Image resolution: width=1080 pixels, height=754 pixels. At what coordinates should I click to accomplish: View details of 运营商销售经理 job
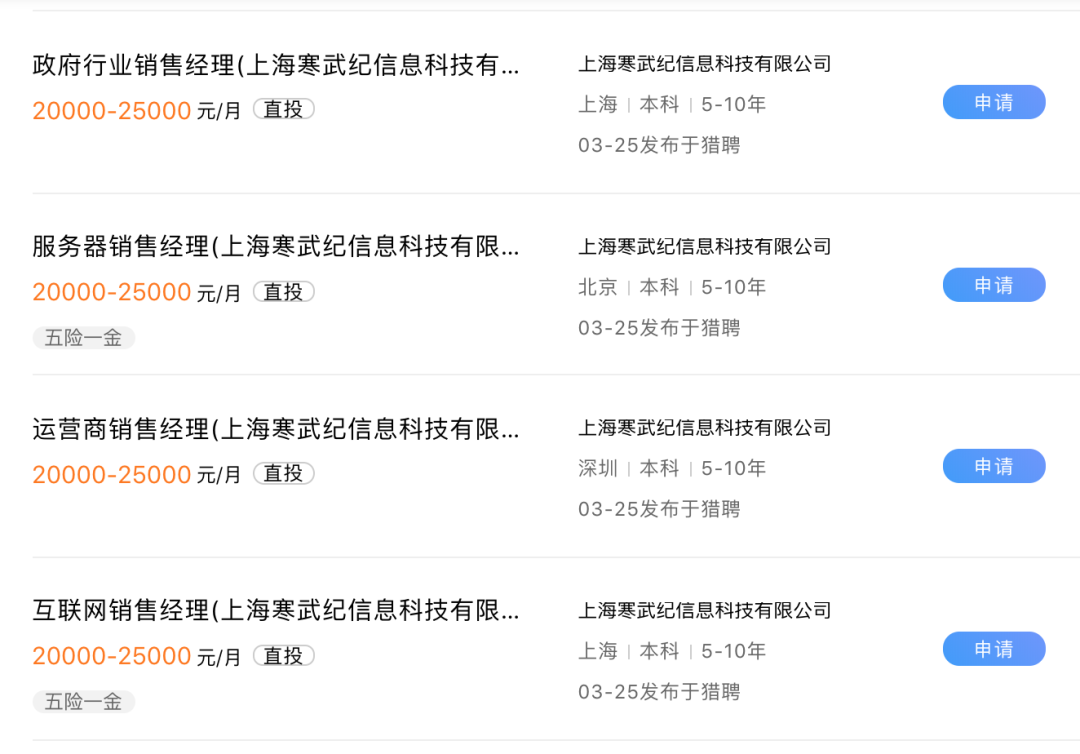[276, 430]
